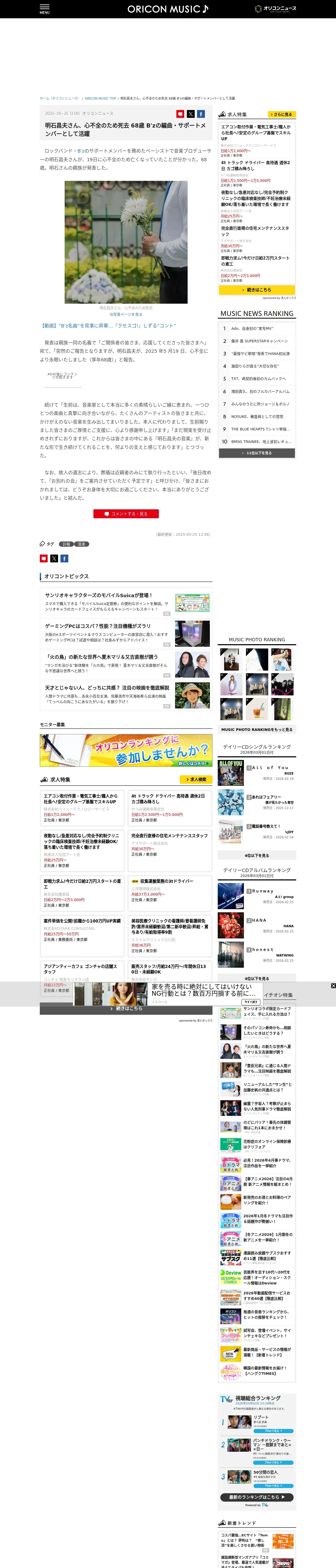This screenshot has height=1568, width=336.
Task: Share article on X from top icons
Action: coord(190,114)
